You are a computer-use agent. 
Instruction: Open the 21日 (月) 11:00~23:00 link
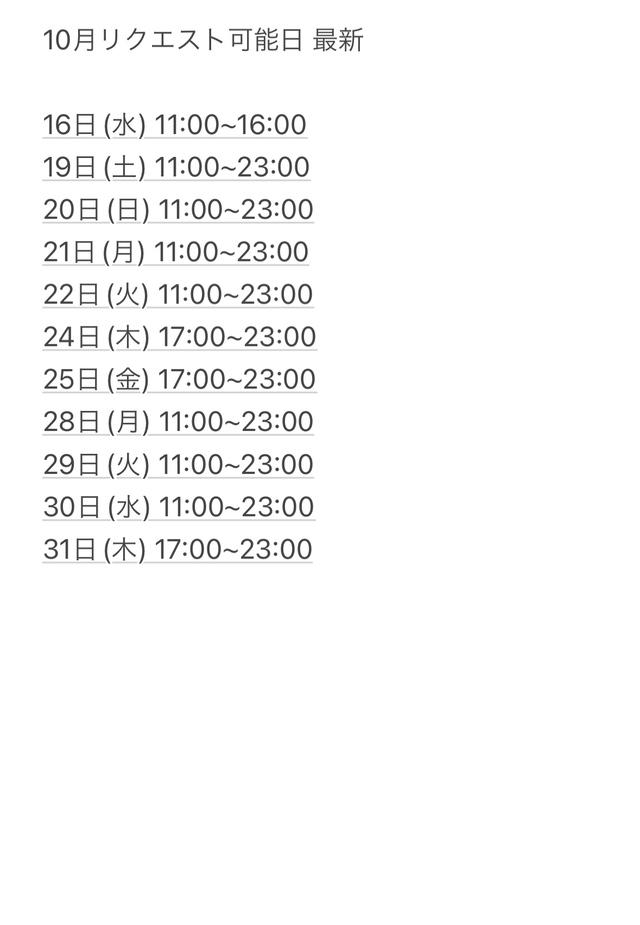(176, 252)
